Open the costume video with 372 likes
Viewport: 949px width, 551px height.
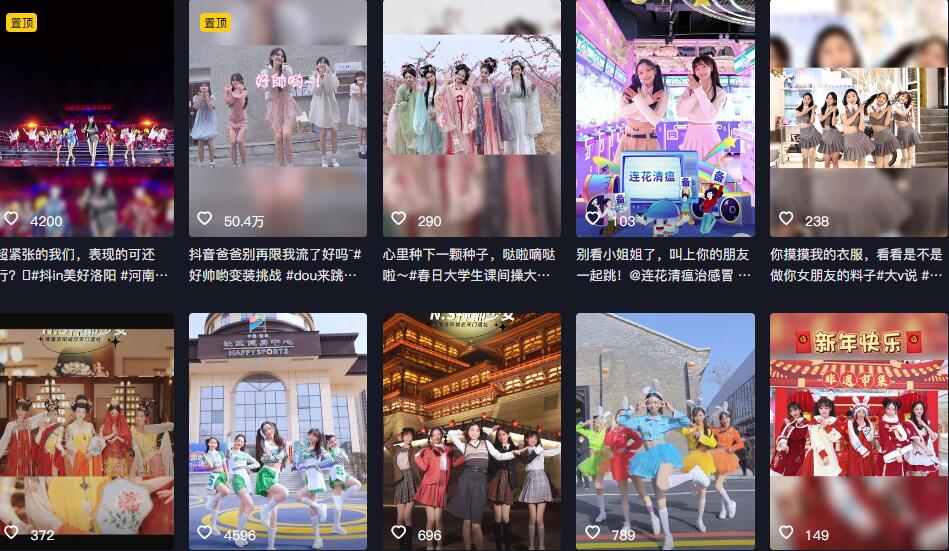(86, 430)
